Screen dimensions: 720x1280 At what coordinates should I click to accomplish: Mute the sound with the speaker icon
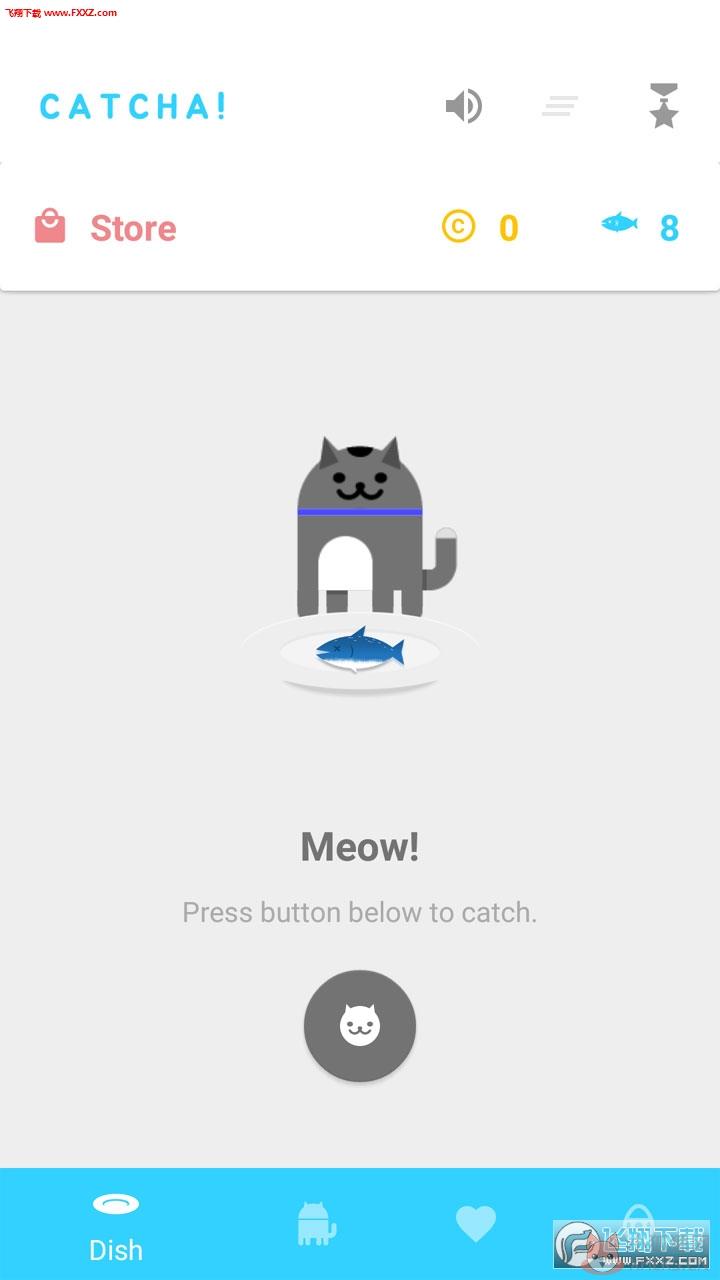(464, 106)
